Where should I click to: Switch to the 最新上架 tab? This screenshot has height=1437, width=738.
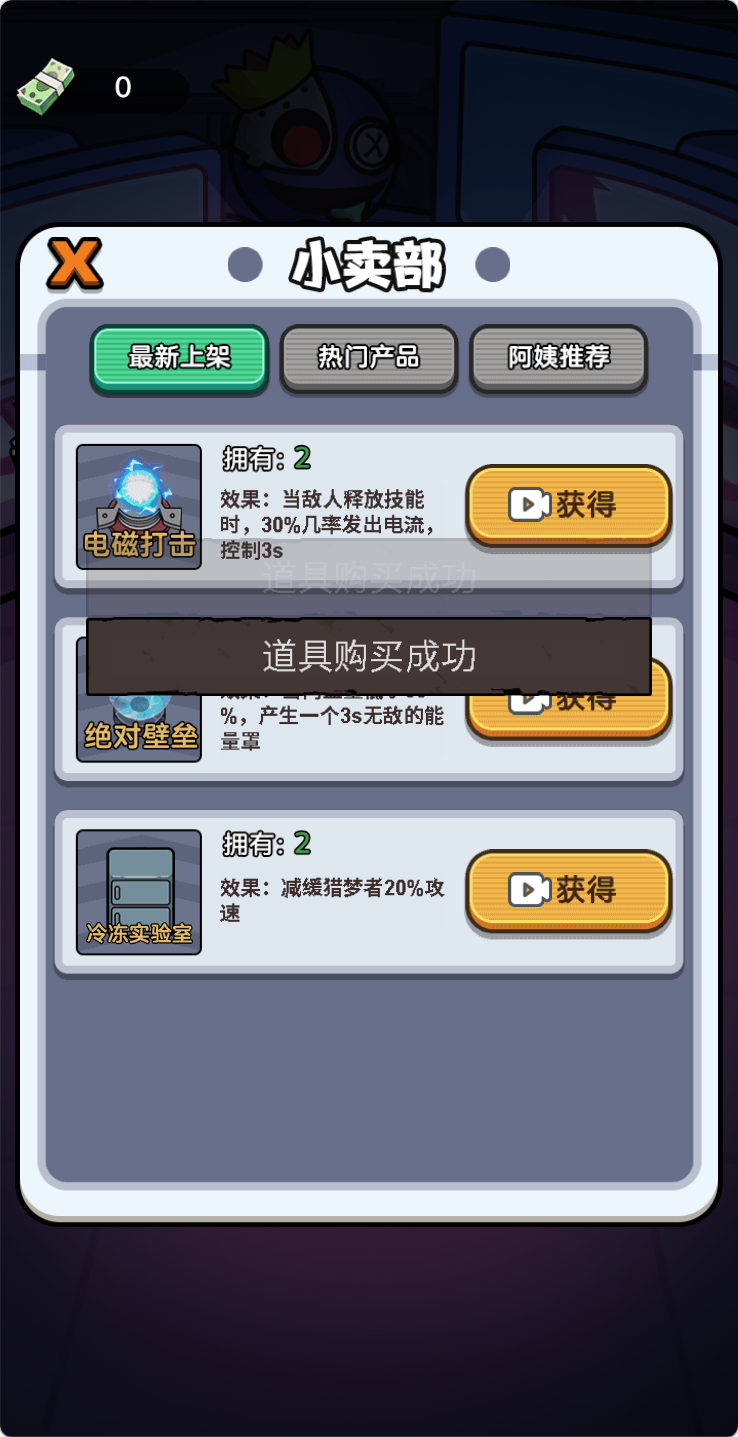tap(179, 357)
